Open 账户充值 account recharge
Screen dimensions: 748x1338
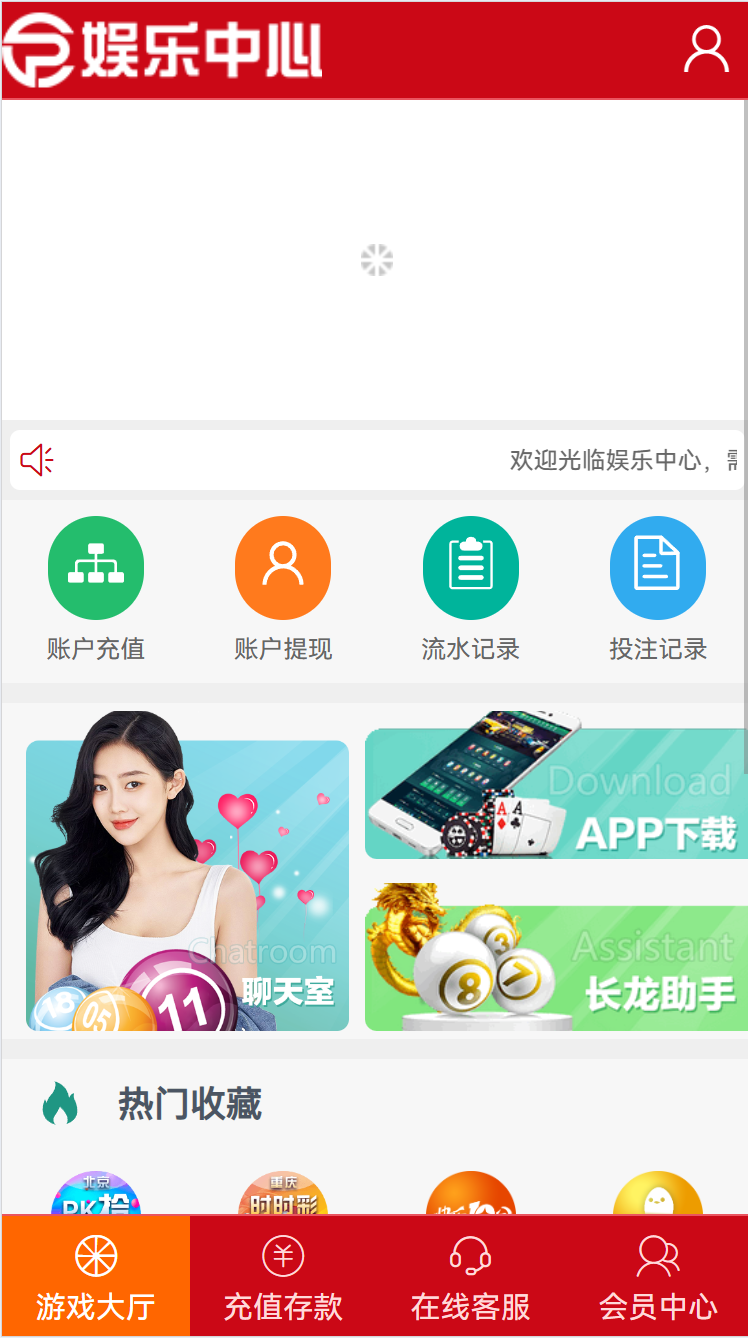tap(96, 589)
